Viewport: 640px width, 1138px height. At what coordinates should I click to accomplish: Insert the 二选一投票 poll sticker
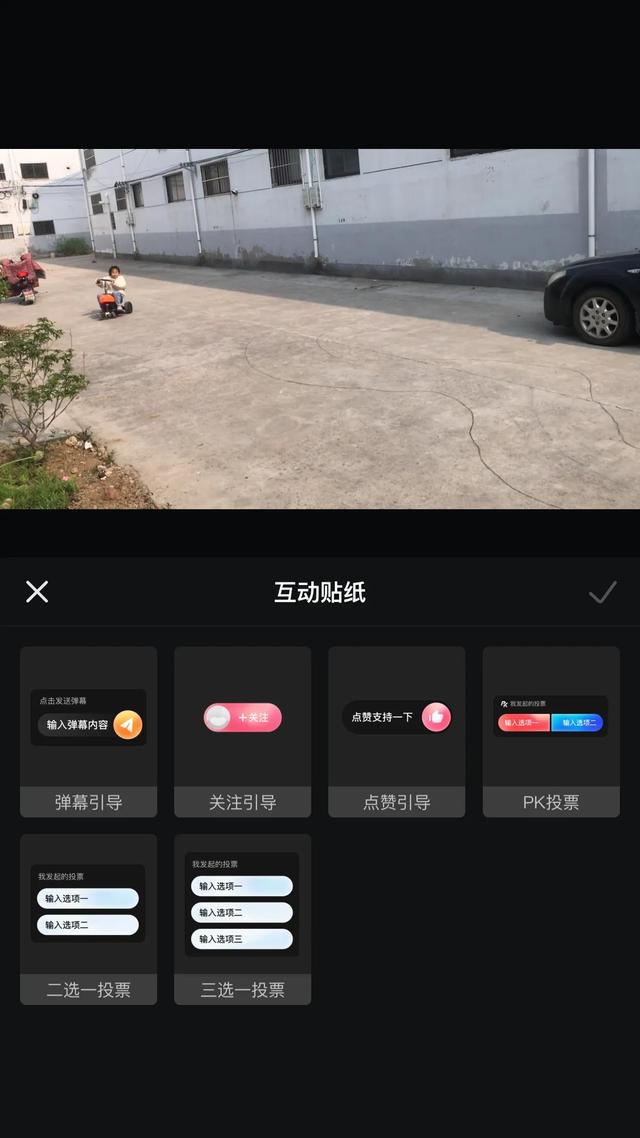click(x=89, y=919)
